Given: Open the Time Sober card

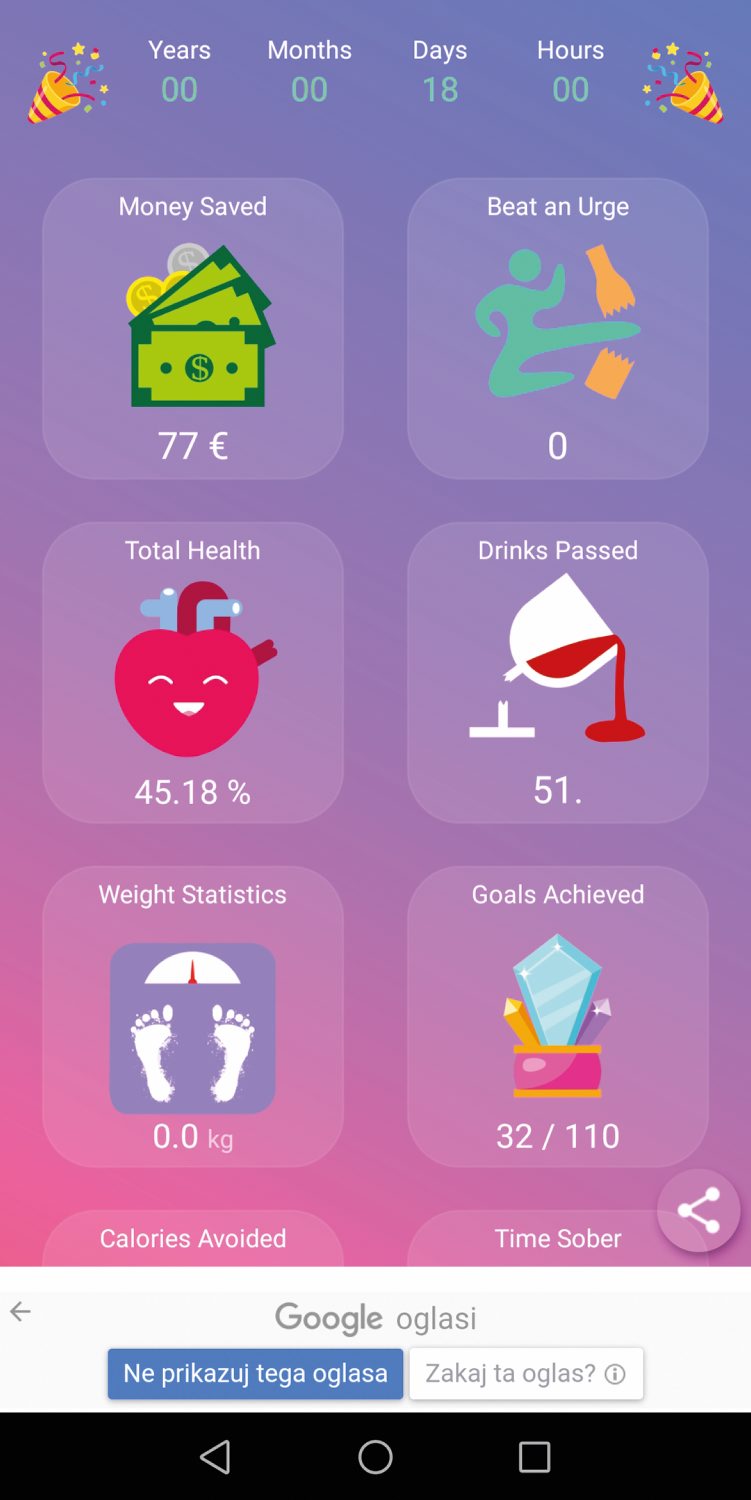Looking at the screenshot, I should point(558,1239).
